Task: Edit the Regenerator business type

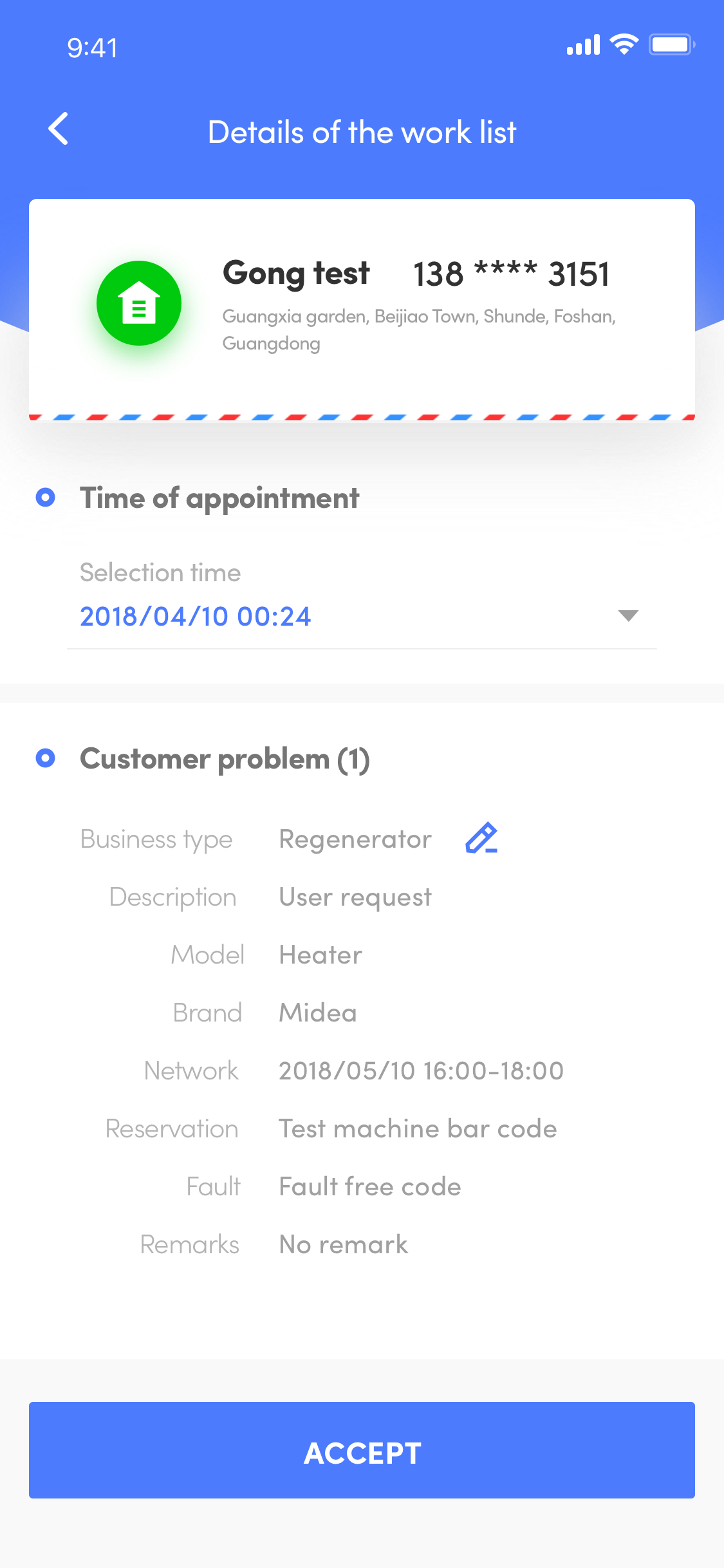Action: (x=481, y=838)
